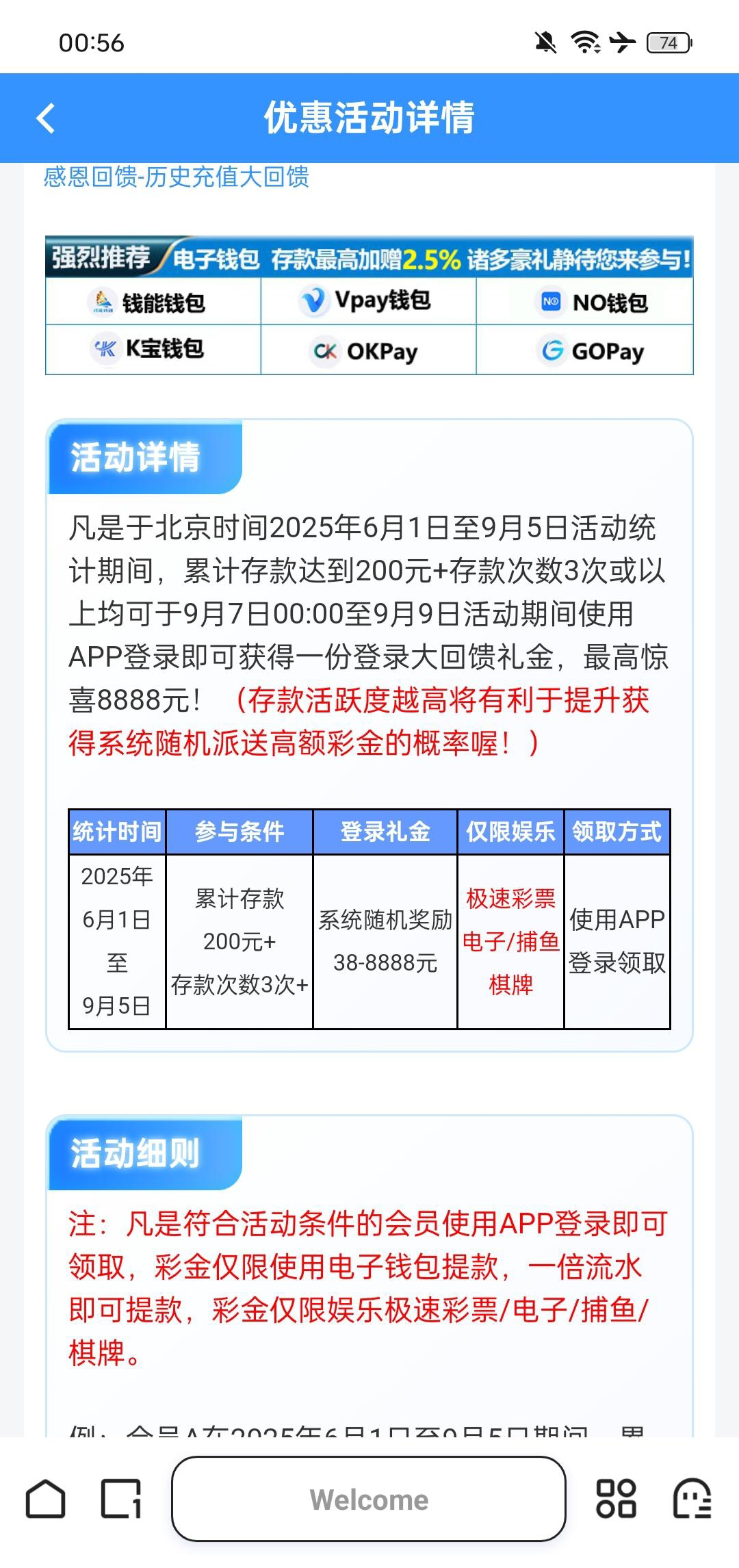The height and width of the screenshot is (1568, 739).
Task: Open the four-square apps menu
Action: [616, 1499]
